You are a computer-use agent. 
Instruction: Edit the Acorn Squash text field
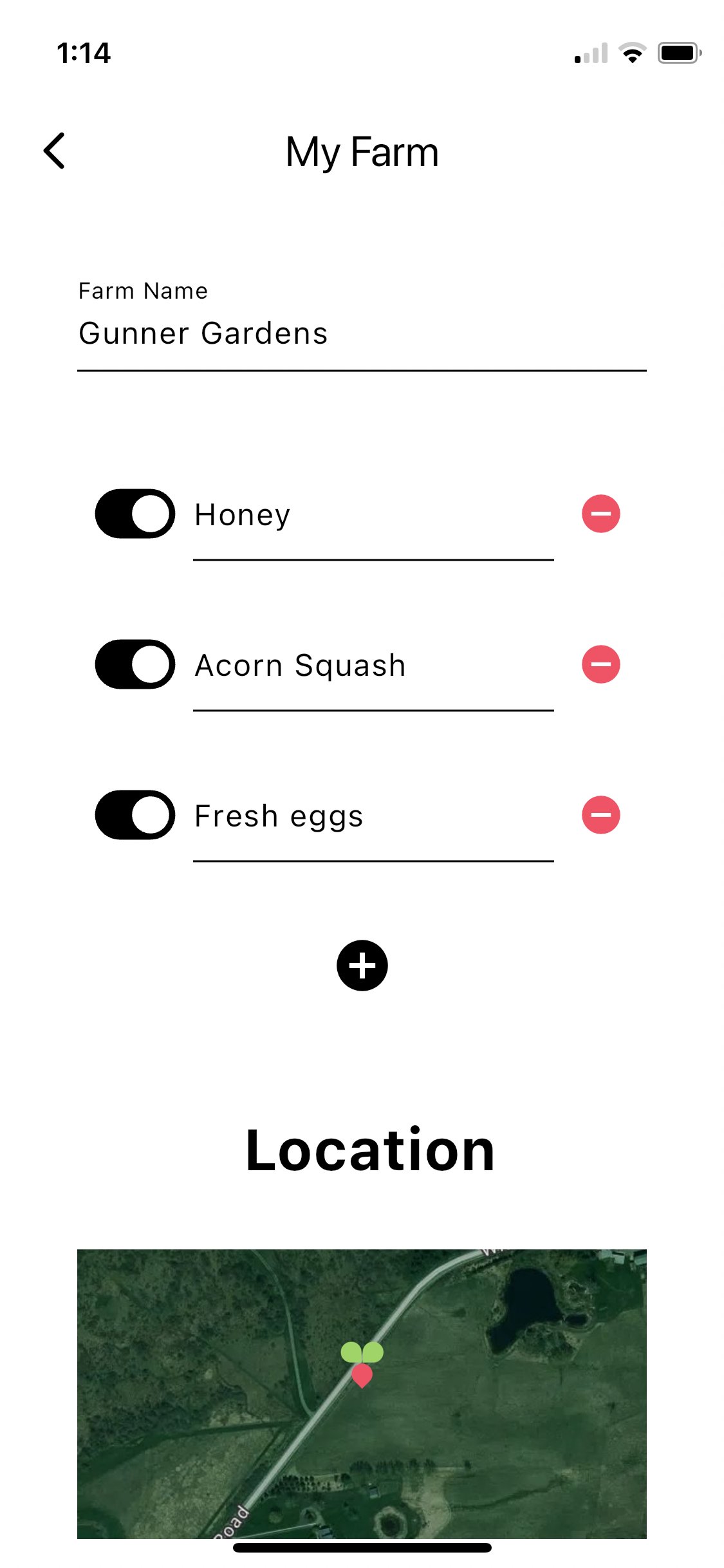(373, 671)
